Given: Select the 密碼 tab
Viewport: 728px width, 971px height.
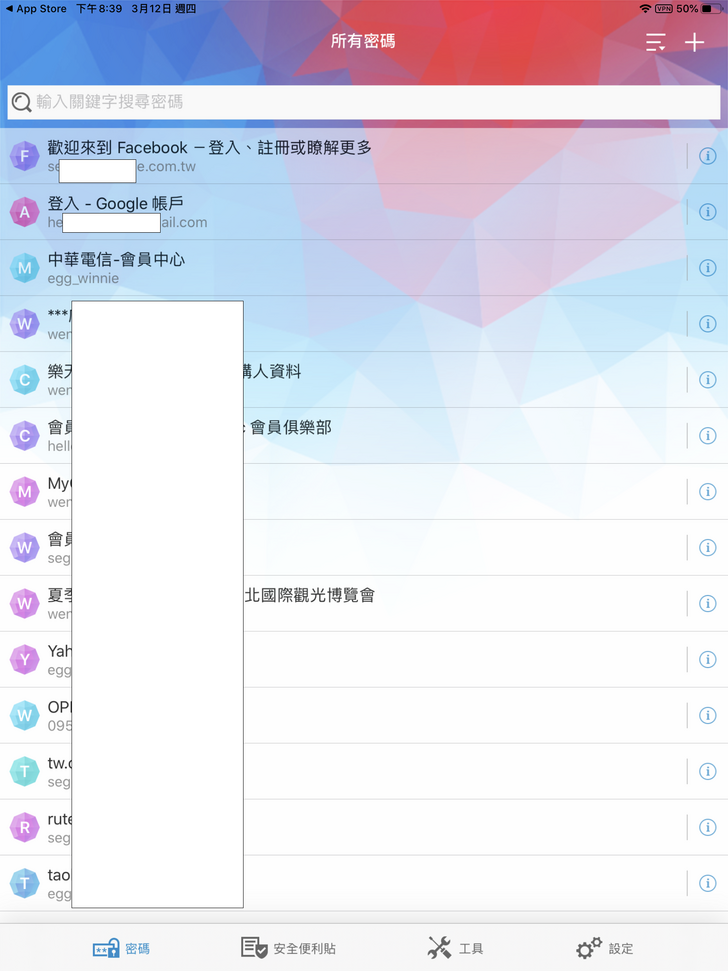Looking at the screenshot, I should (x=121, y=948).
